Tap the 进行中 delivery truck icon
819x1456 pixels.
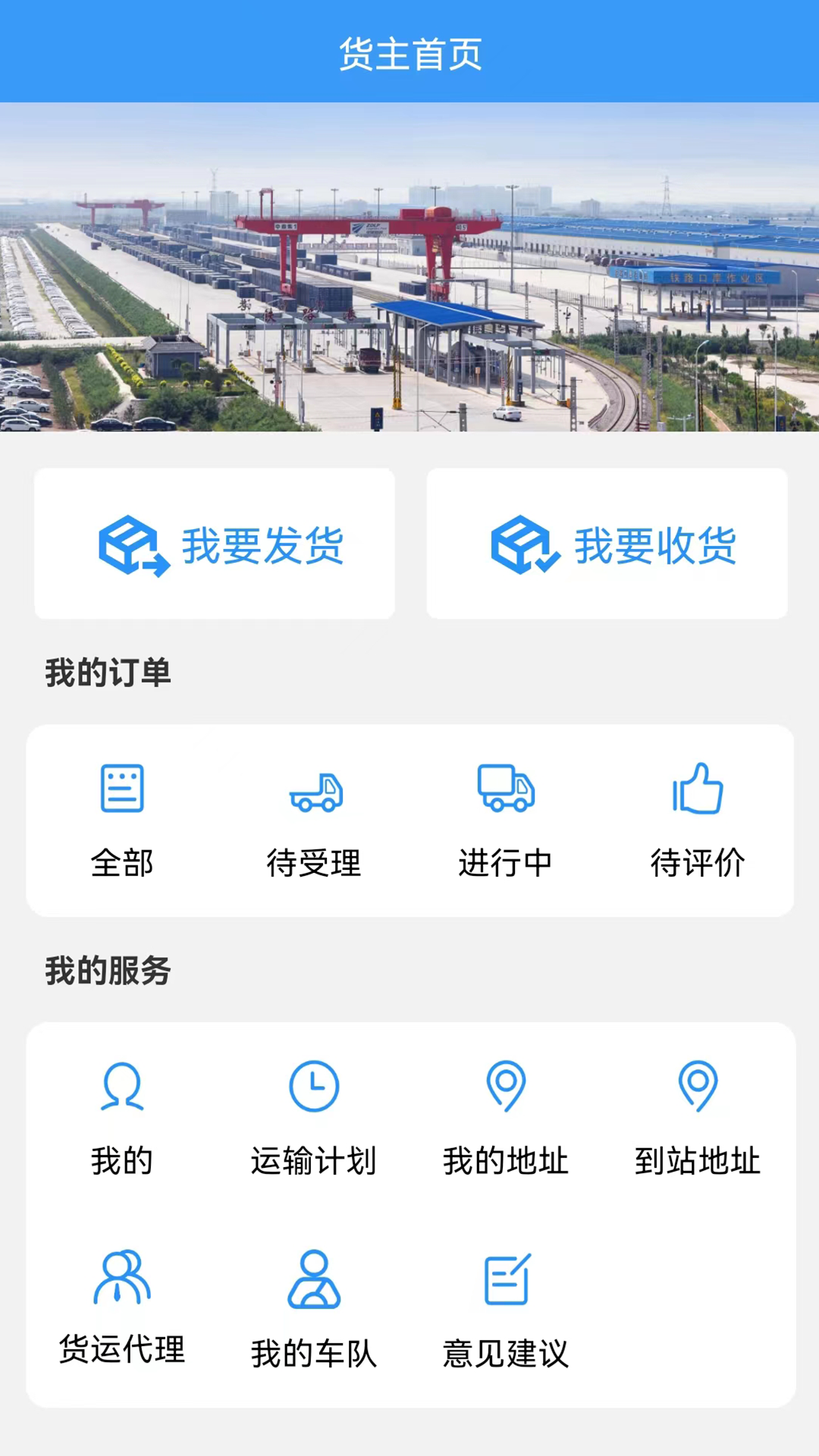pyautogui.click(x=507, y=789)
